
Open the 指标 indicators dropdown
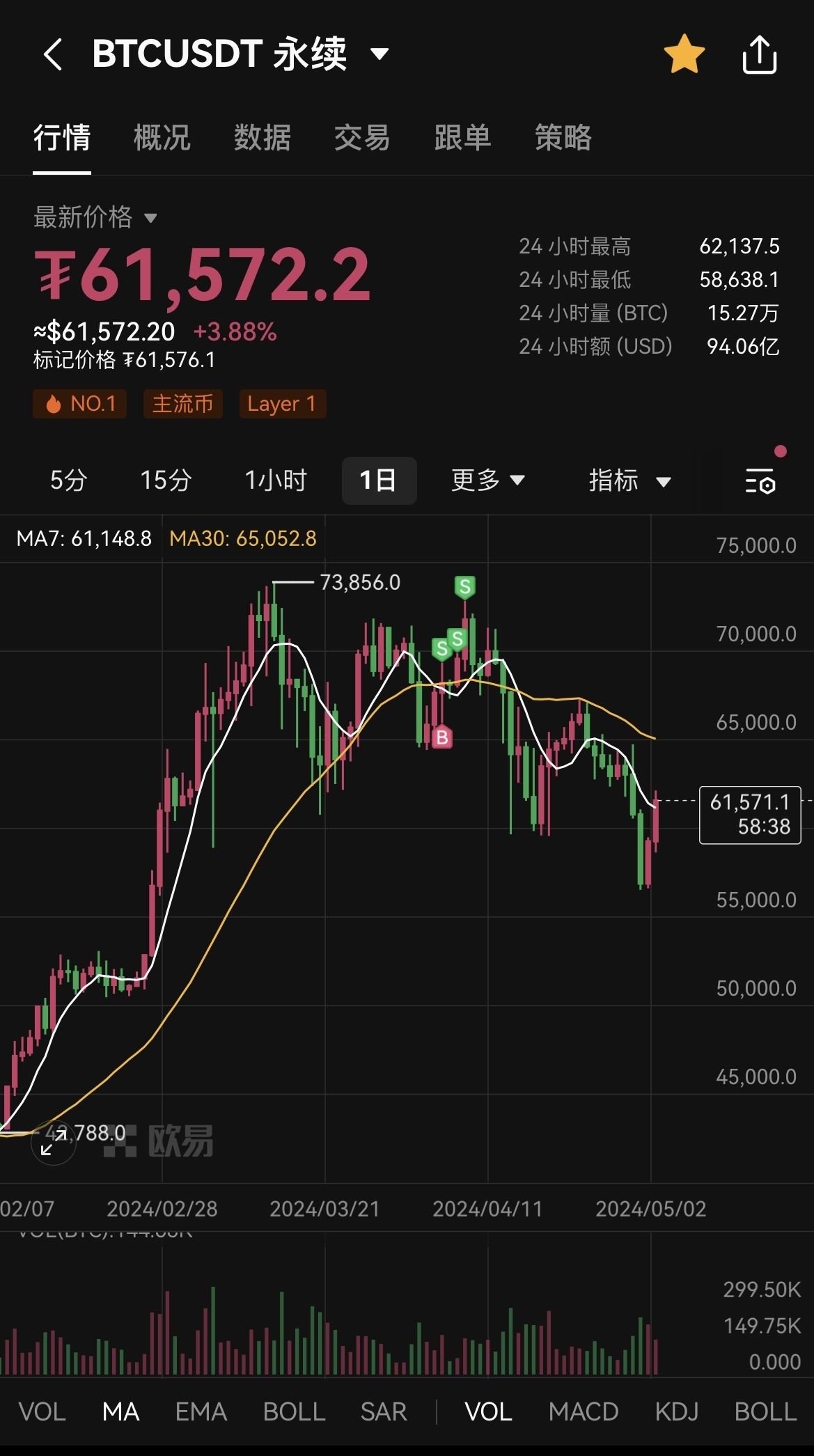[629, 480]
